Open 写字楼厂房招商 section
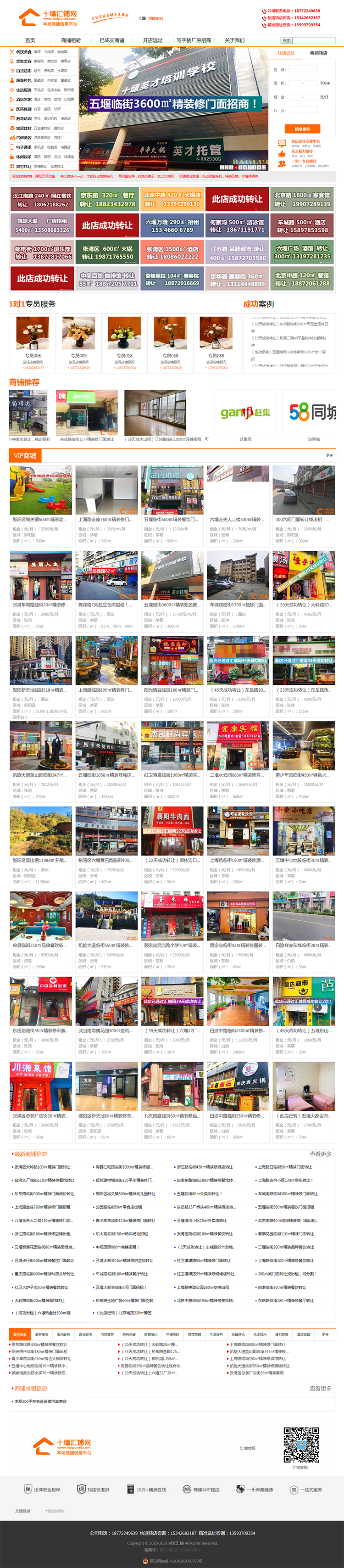 [x=193, y=40]
